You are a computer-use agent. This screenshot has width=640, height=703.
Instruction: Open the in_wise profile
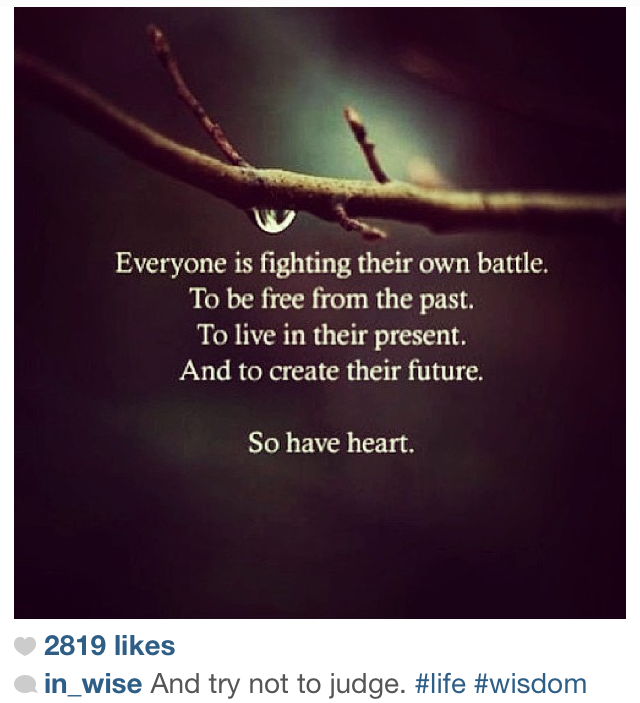pyautogui.click(x=94, y=684)
